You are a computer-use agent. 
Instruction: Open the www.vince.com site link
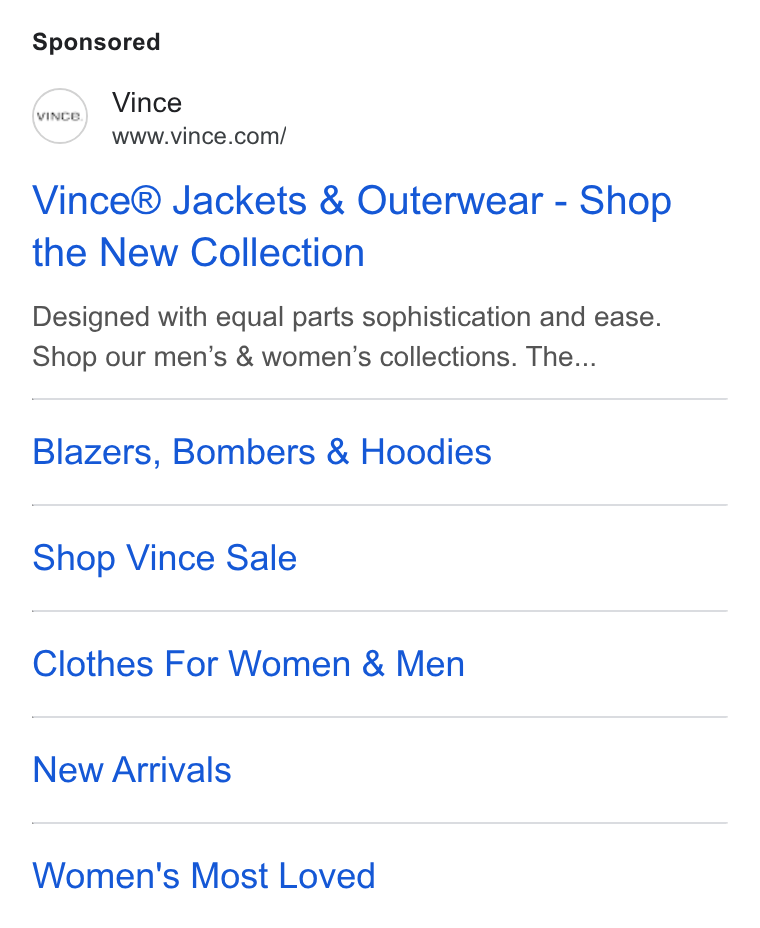pos(199,137)
